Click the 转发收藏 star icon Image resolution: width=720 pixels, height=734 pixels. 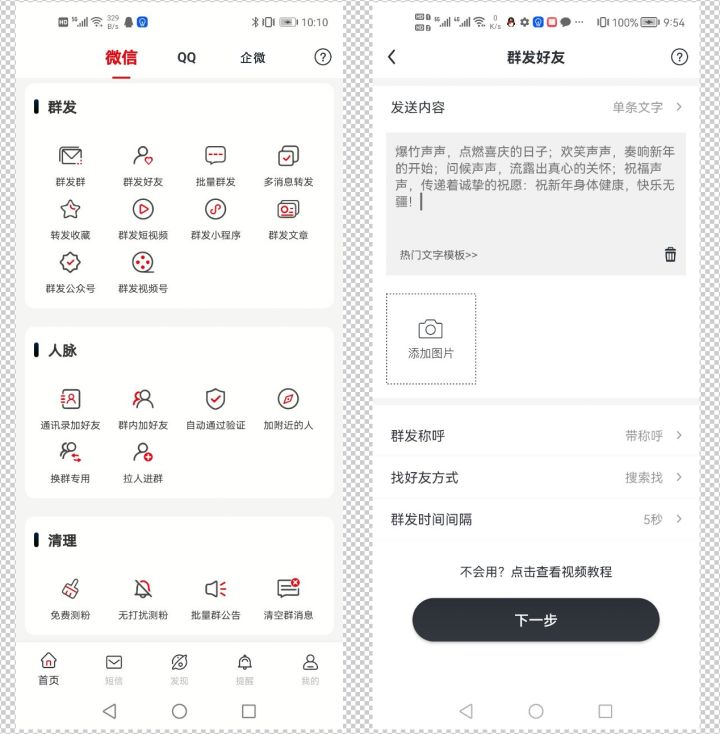pyautogui.click(x=69, y=210)
